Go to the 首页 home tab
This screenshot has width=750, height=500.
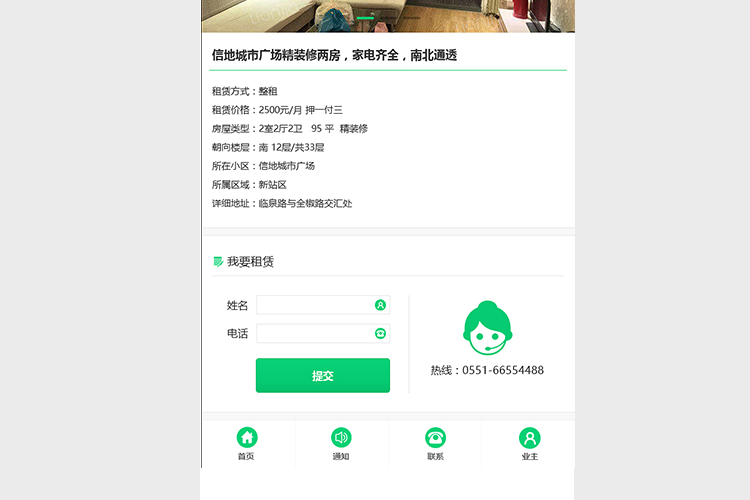pos(246,443)
